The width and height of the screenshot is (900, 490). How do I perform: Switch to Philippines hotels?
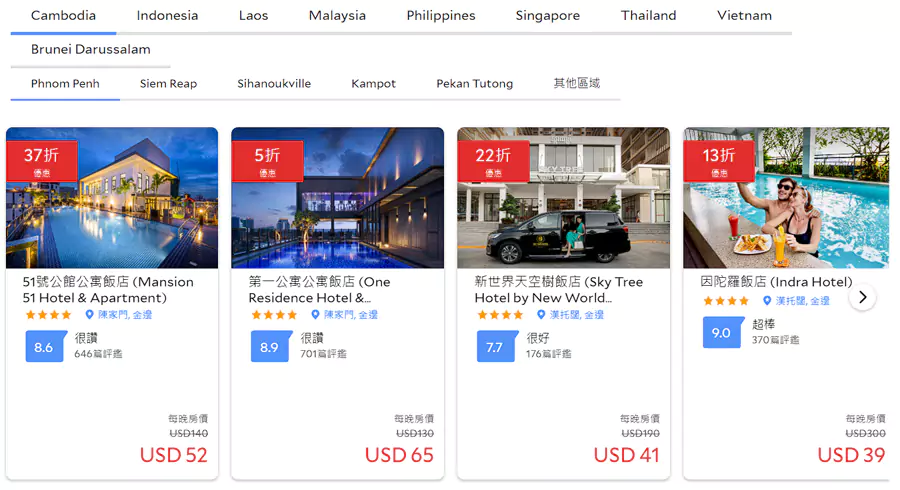(440, 15)
